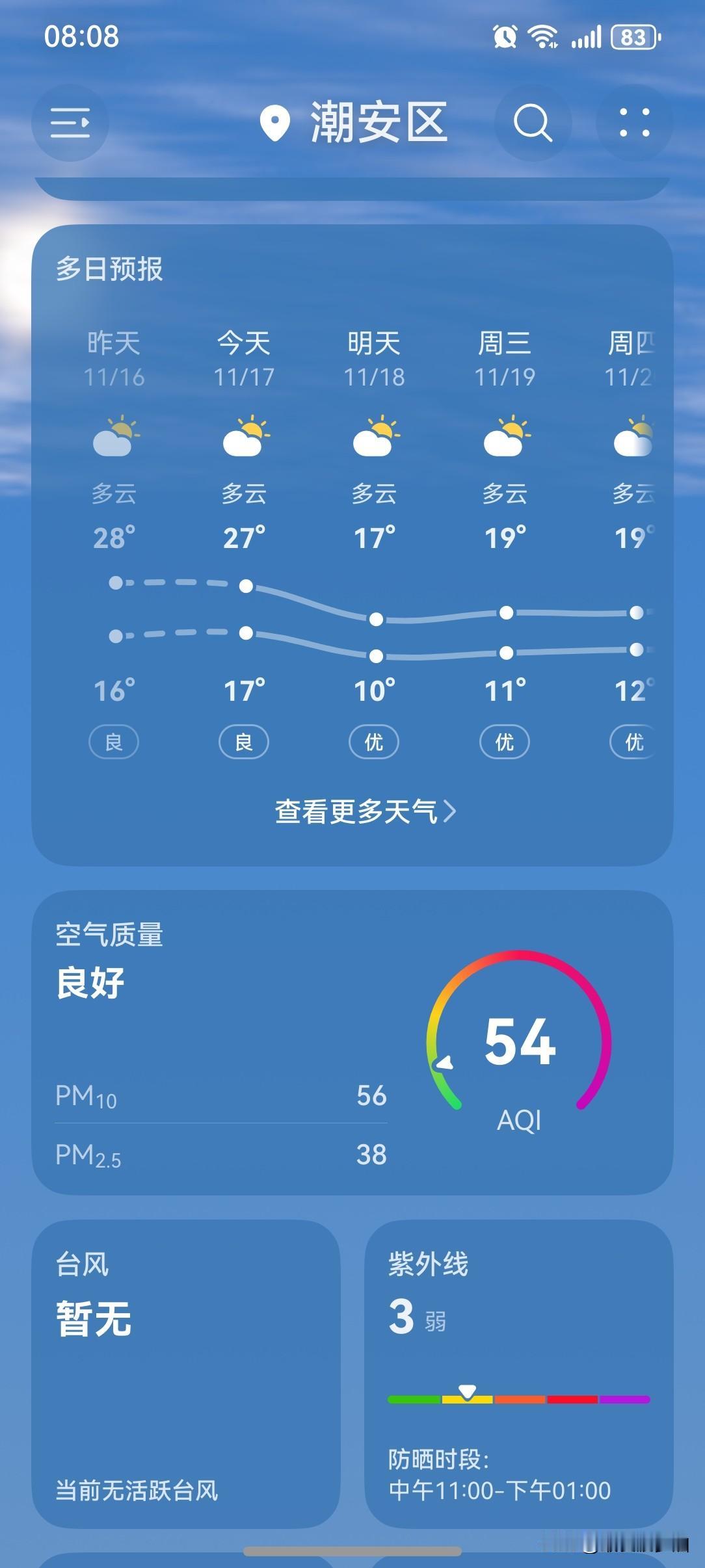Tap the 潮安区 location title
The height and width of the screenshot is (1568, 705).
[x=354, y=122]
